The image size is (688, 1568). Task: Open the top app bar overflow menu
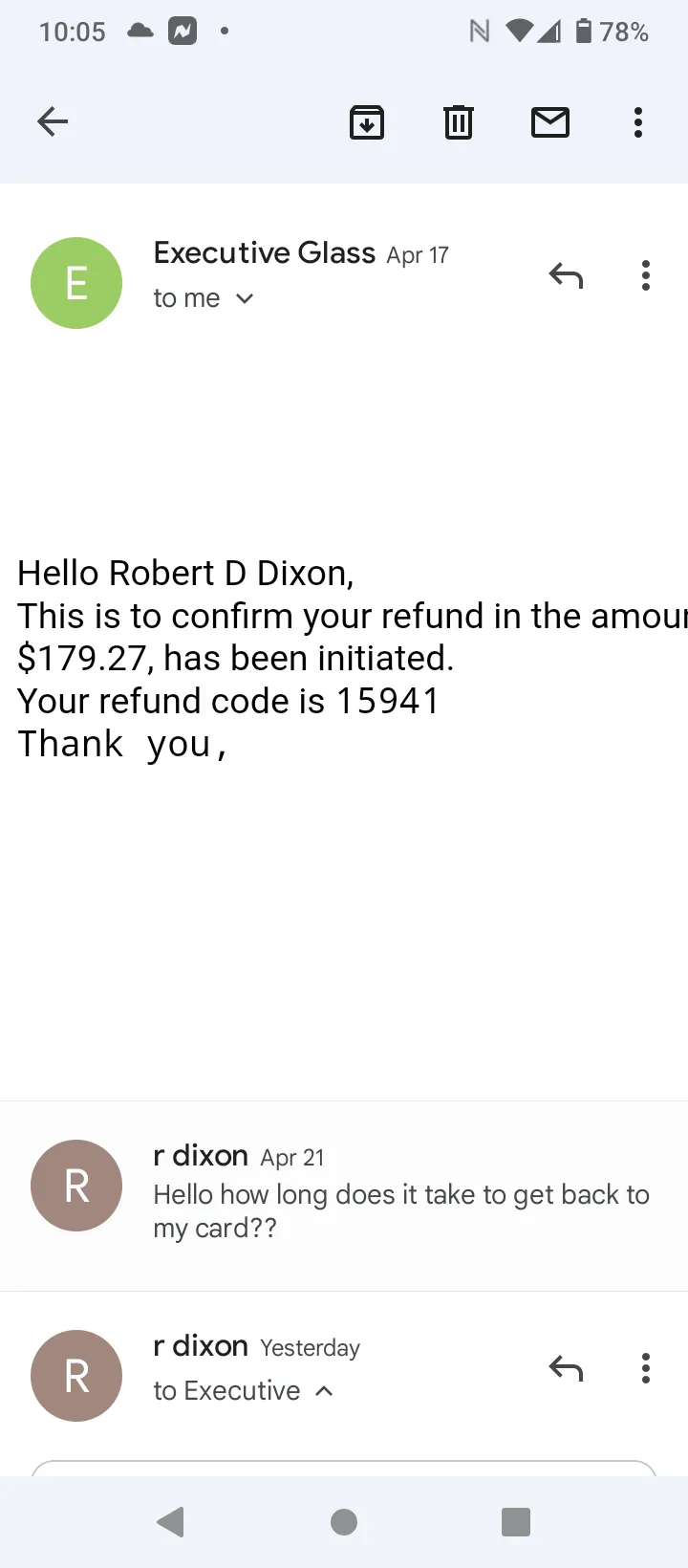coord(638,122)
